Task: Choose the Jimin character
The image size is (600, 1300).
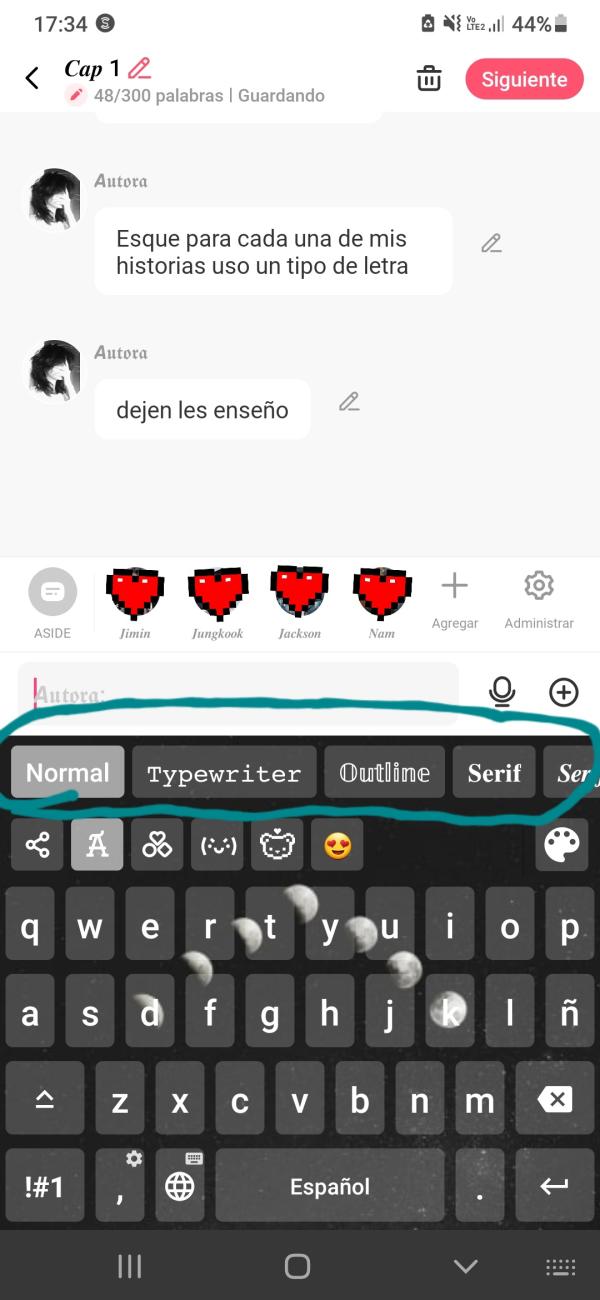Action: (135, 603)
